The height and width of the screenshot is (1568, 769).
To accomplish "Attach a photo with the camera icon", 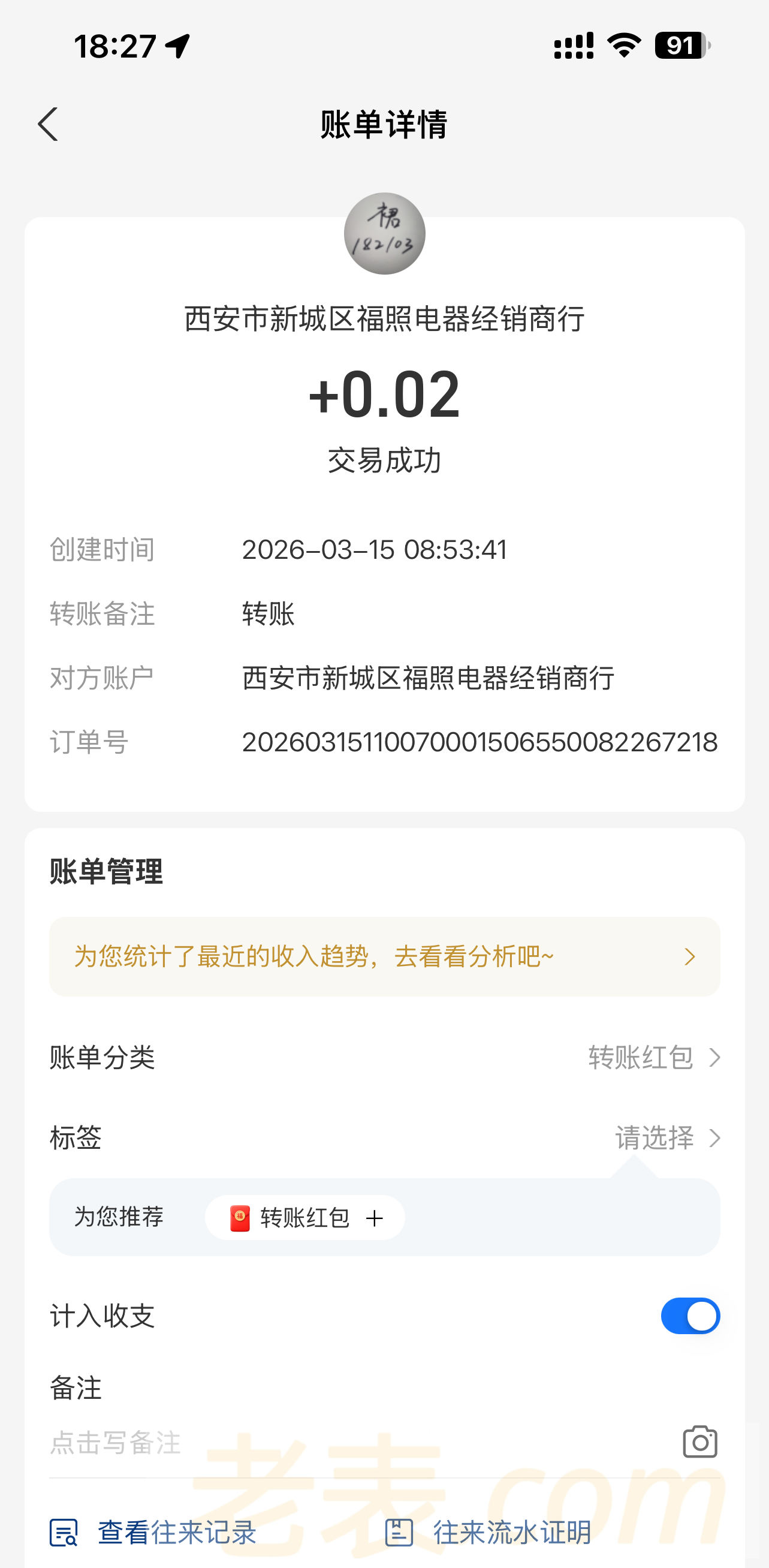I will click(699, 1442).
